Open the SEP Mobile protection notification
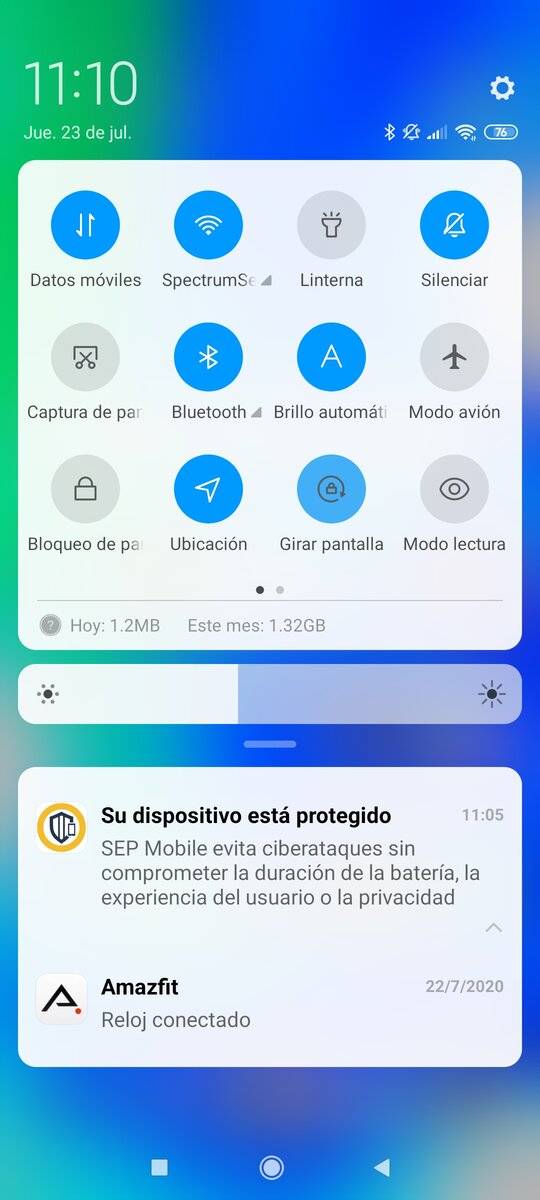Viewport: 540px width, 1200px height. click(x=270, y=856)
